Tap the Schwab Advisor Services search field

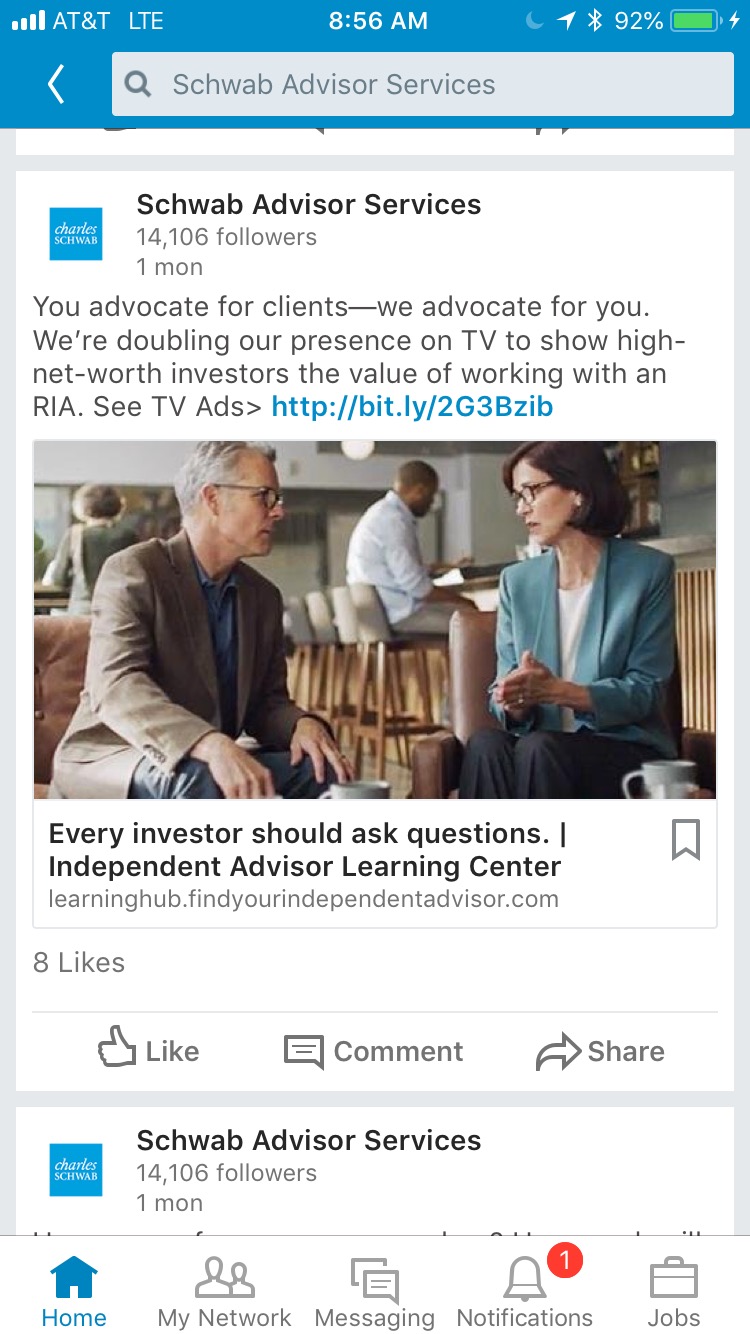pyautogui.click(x=422, y=85)
